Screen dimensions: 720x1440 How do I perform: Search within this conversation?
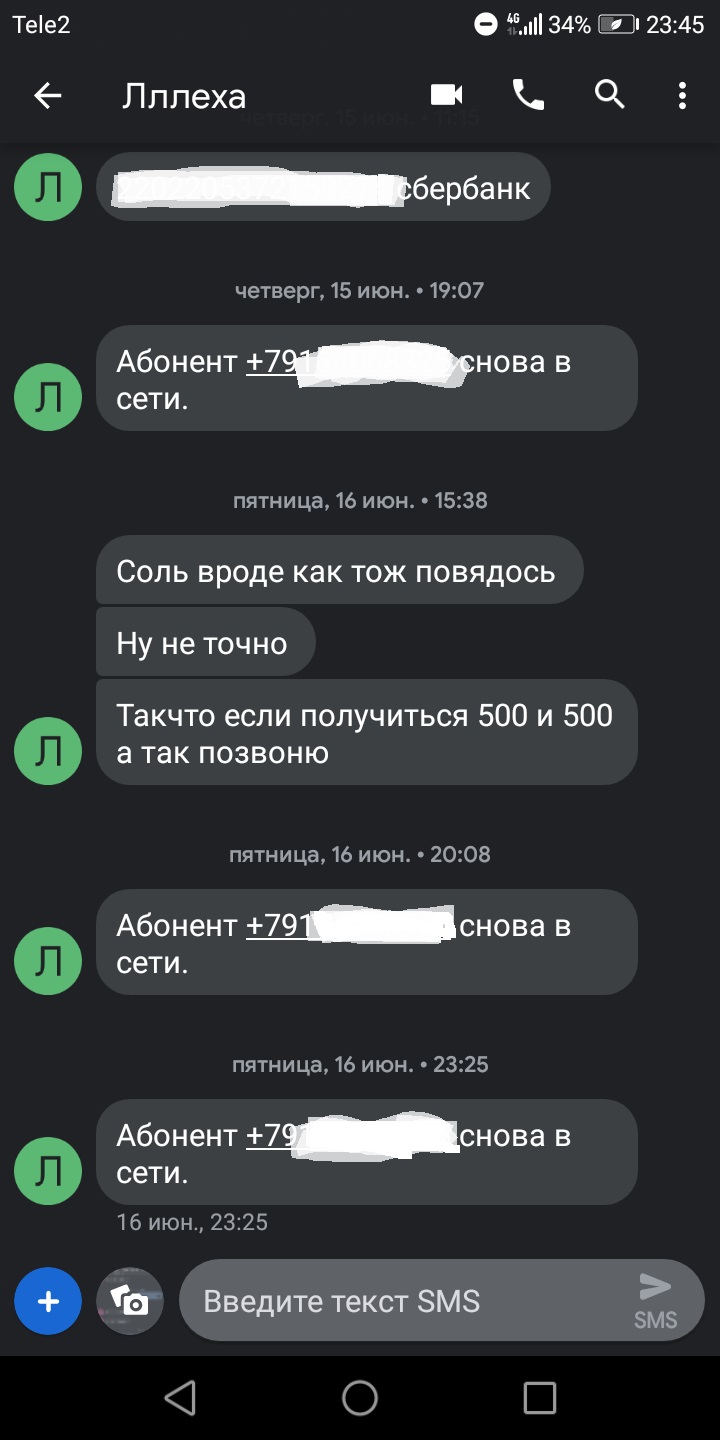(609, 95)
